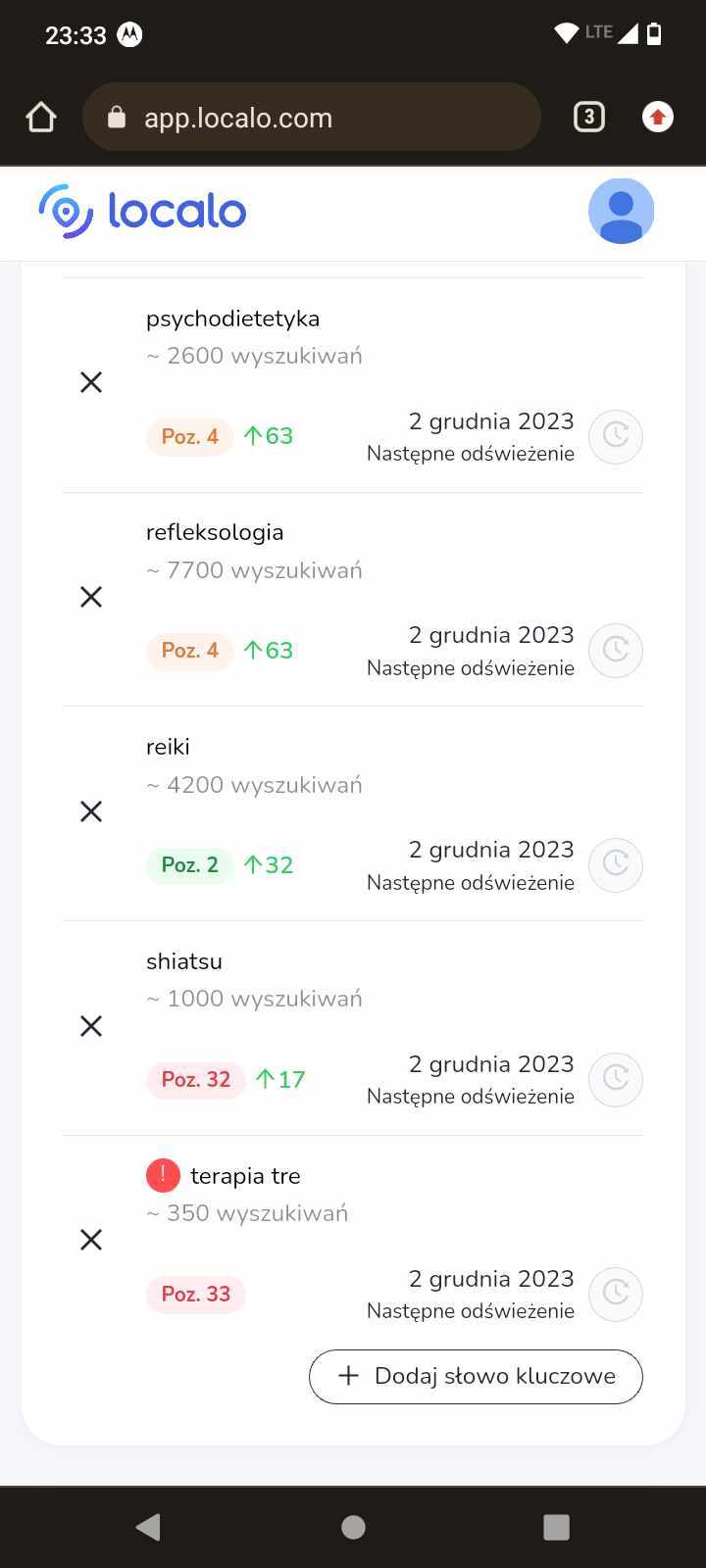This screenshot has width=706, height=1568.
Task: Open the user profile avatar
Action: (621, 211)
